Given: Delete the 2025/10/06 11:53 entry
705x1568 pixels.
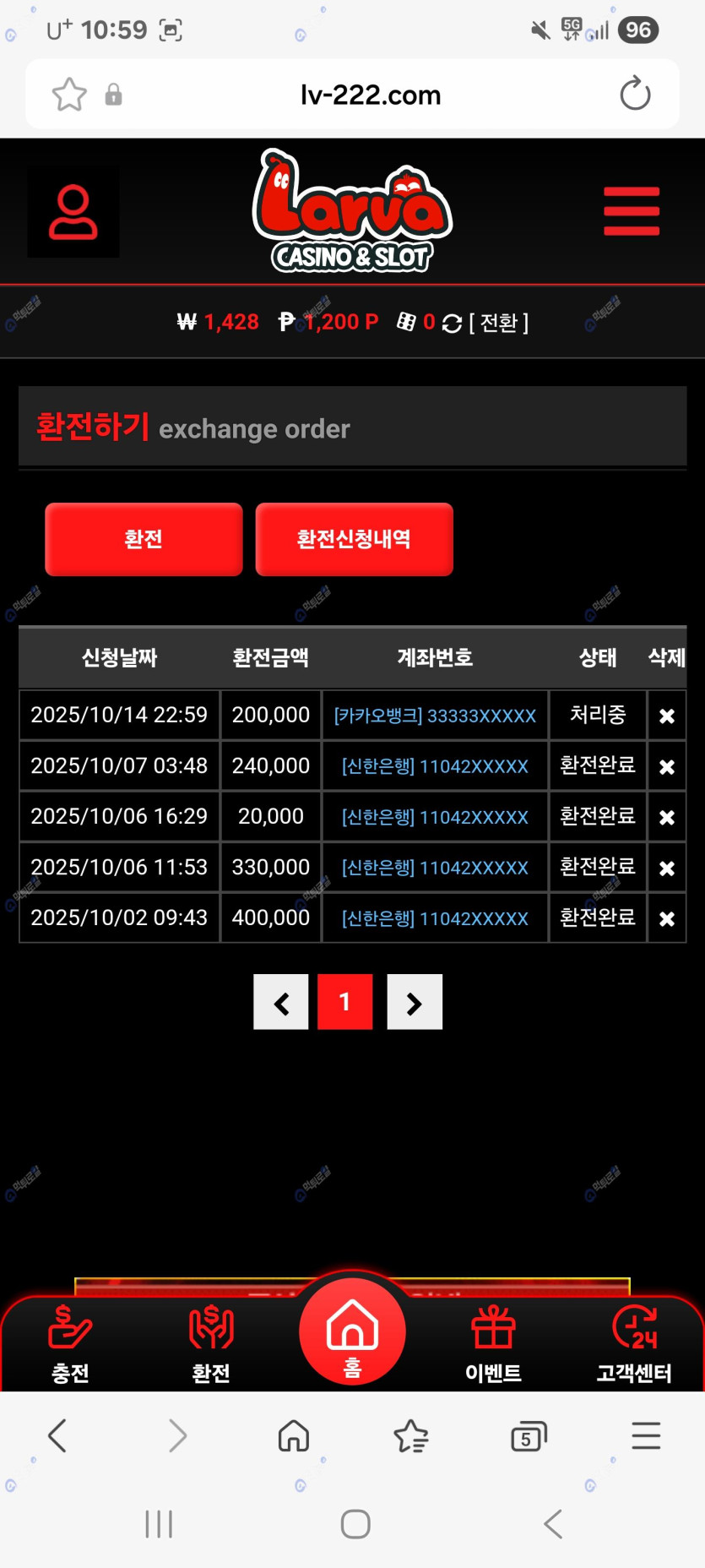Looking at the screenshot, I should [x=666, y=868].
